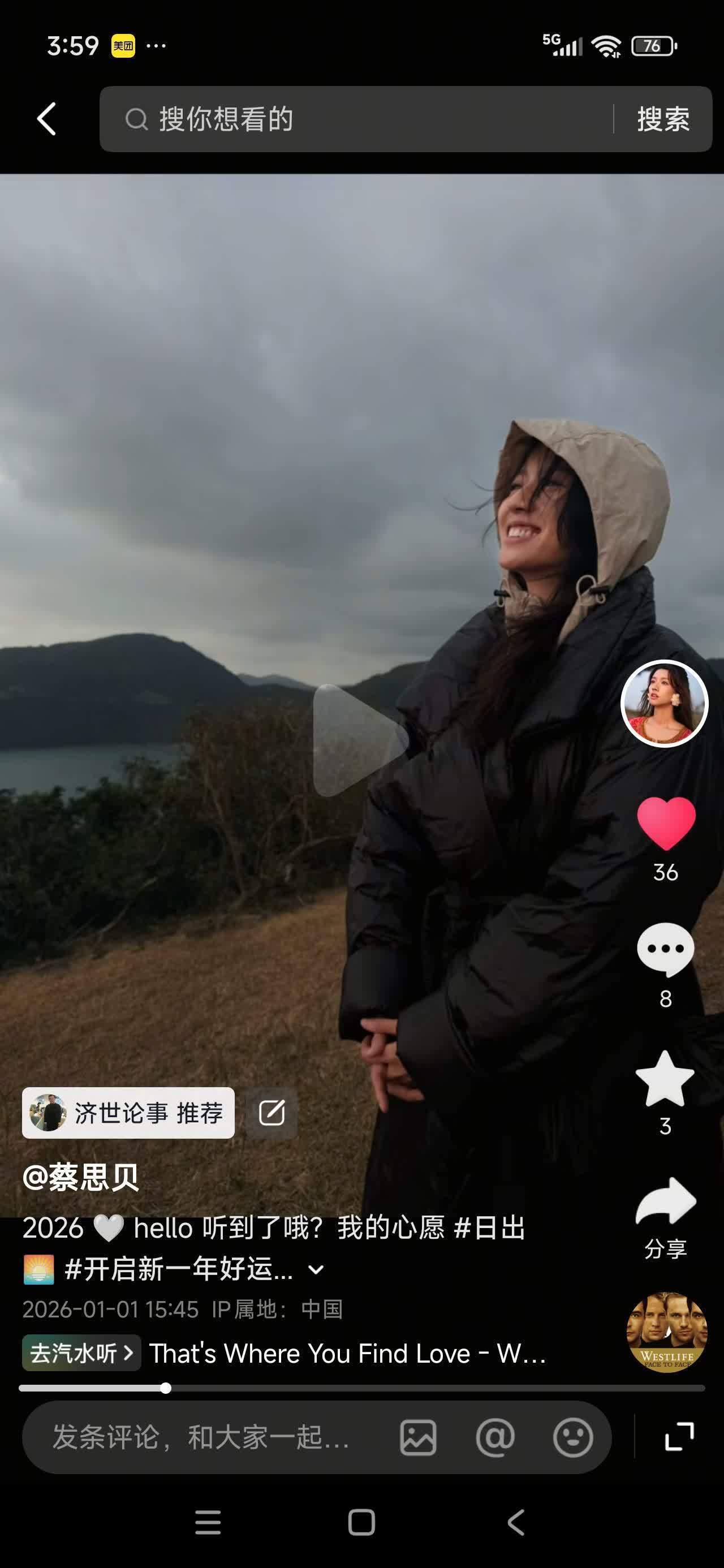Open the 济世论事 推荐 tag

pyautogui.click(x=128, y=1113)
